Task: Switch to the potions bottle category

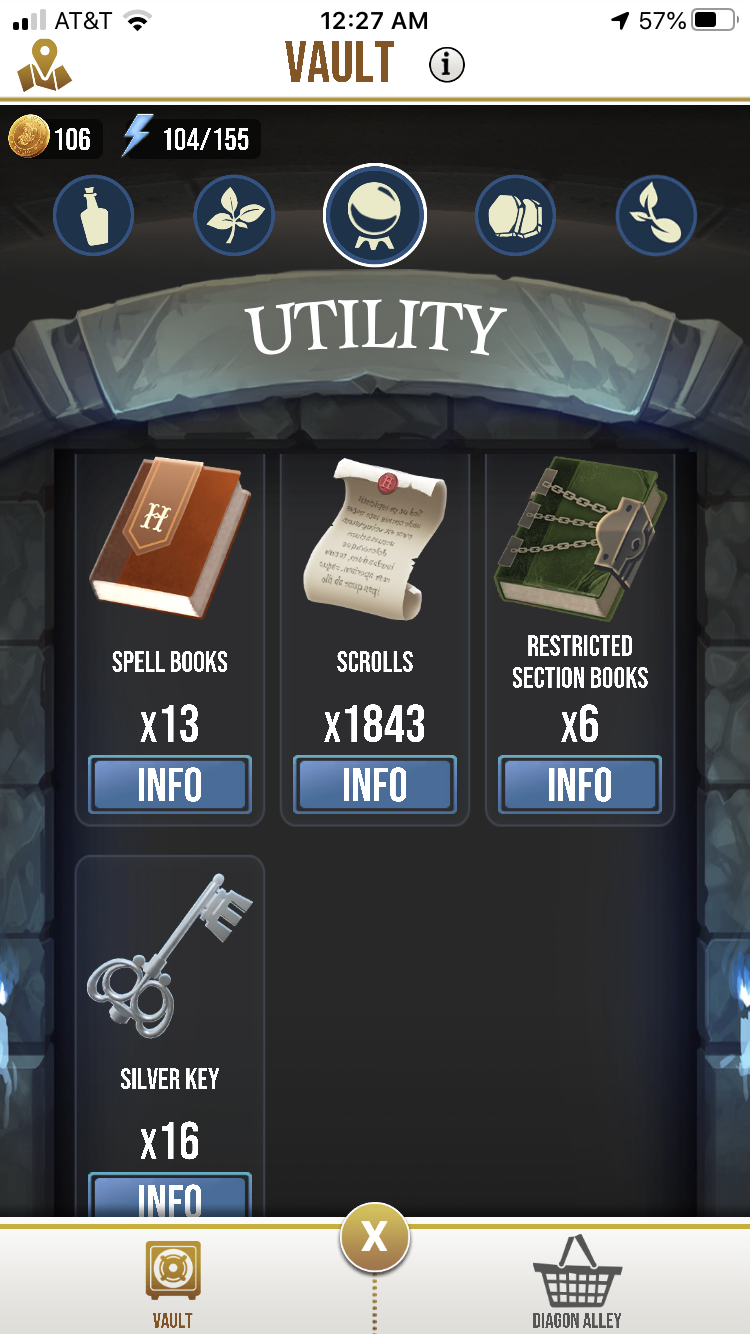Action: coord(93,215)
